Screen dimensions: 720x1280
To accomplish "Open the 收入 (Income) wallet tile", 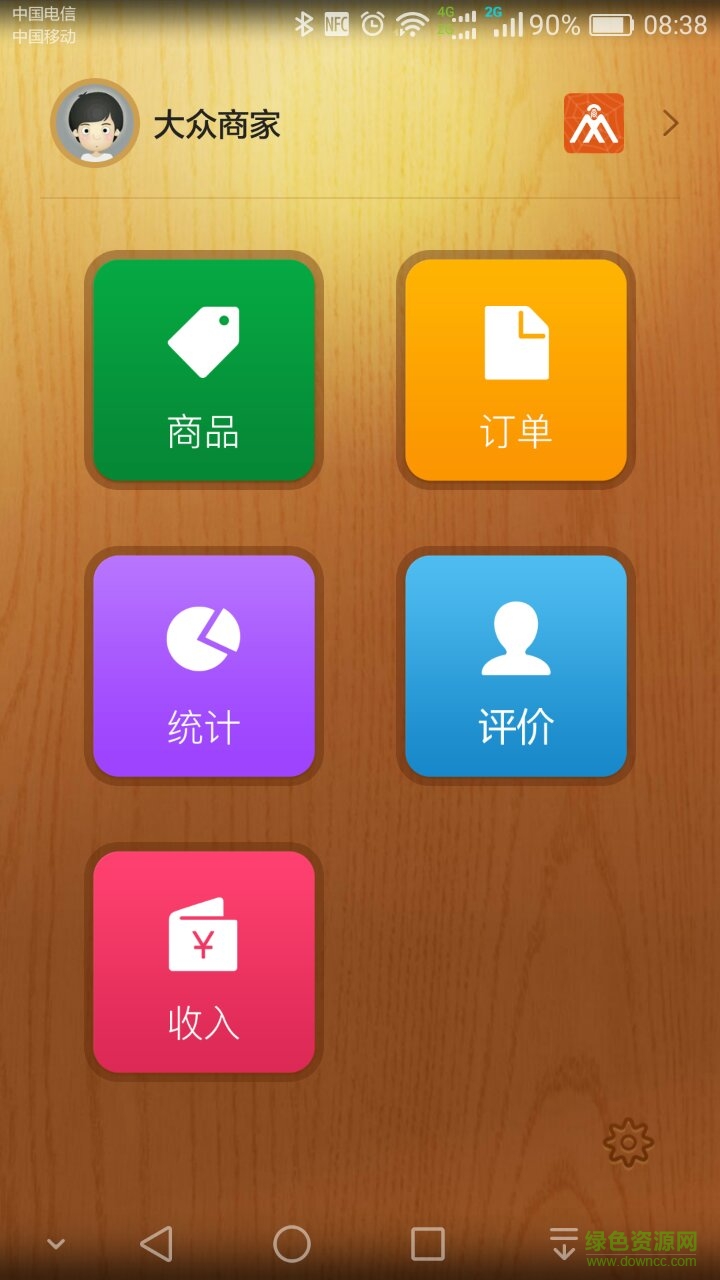I will [204, 960].
